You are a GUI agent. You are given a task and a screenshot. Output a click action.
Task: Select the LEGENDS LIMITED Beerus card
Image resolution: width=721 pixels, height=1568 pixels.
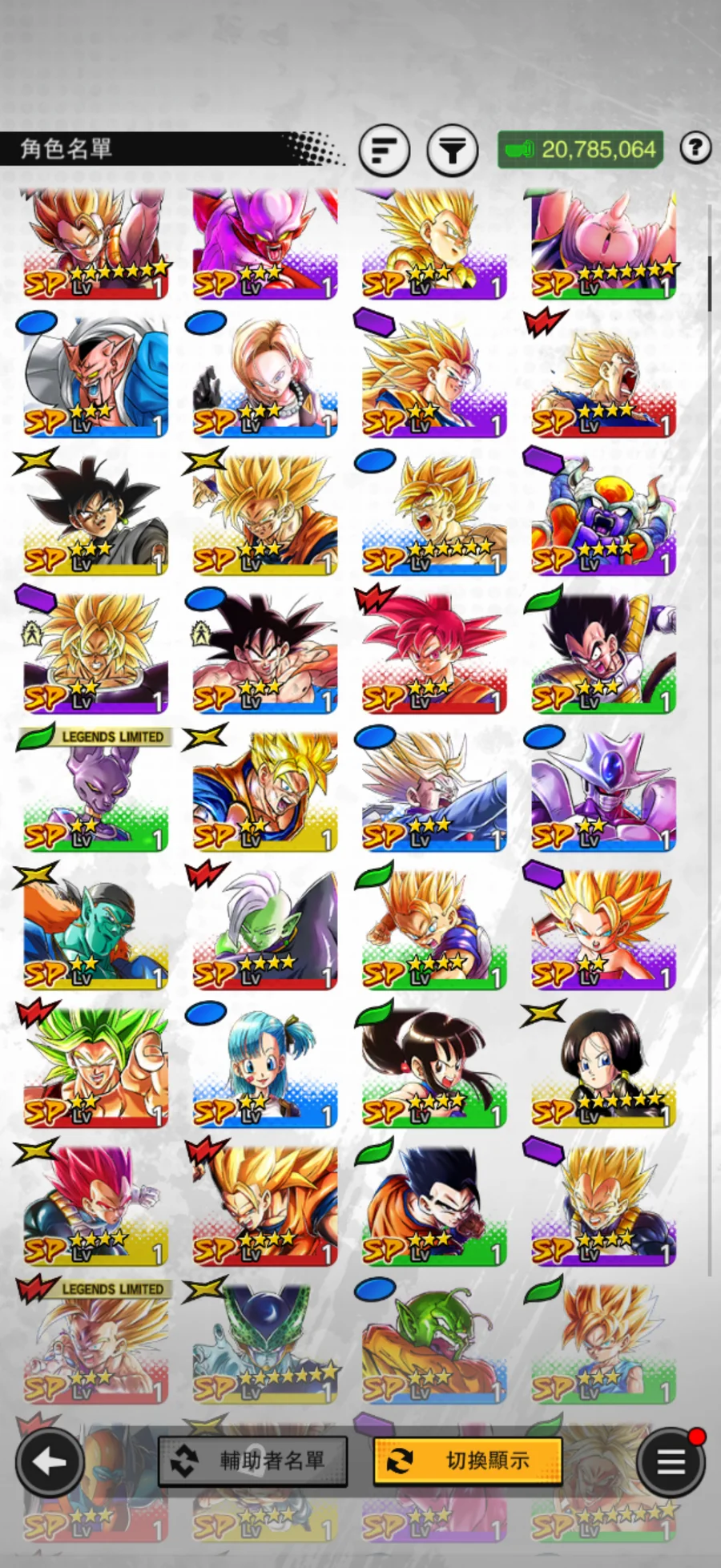click(x=96, y=793)
